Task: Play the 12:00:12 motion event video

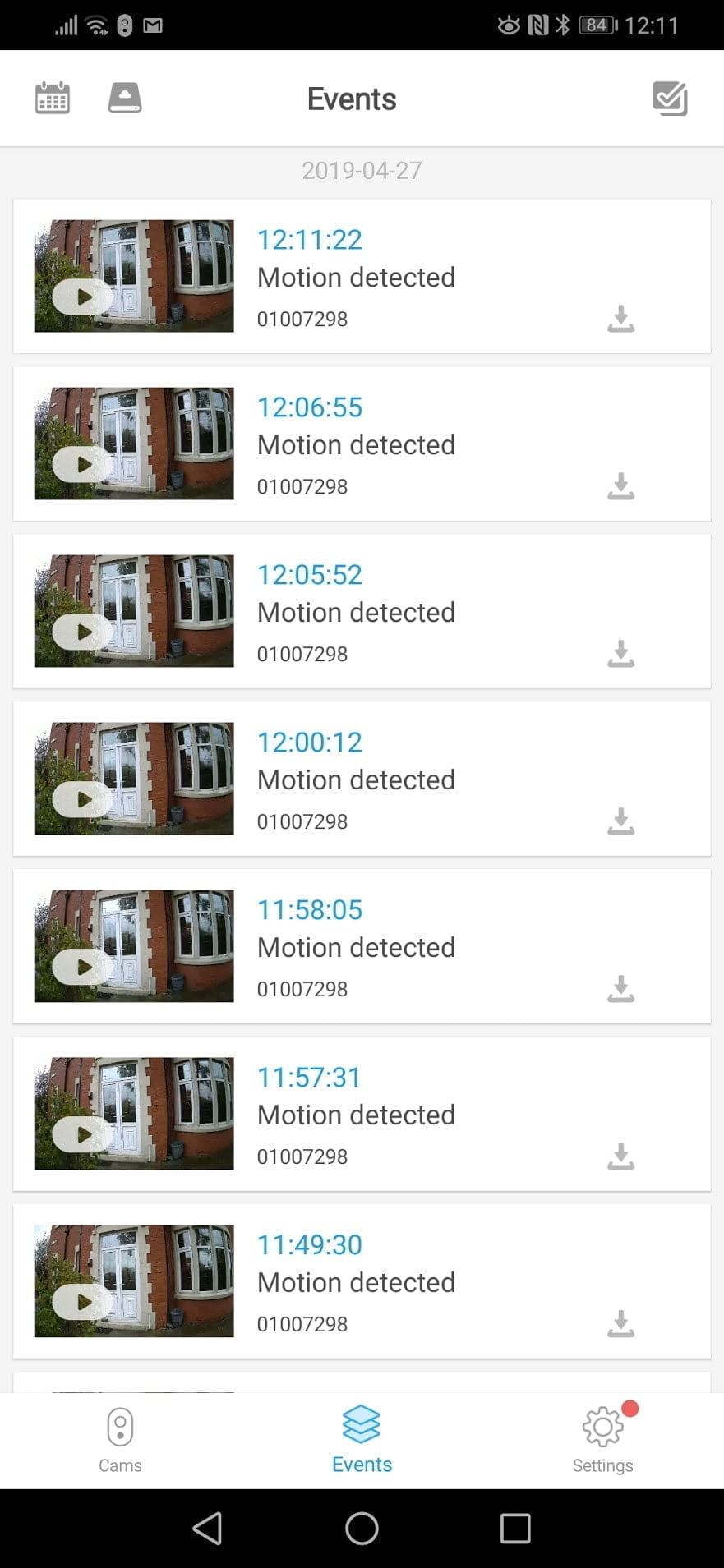Action: tap(84, 799)
